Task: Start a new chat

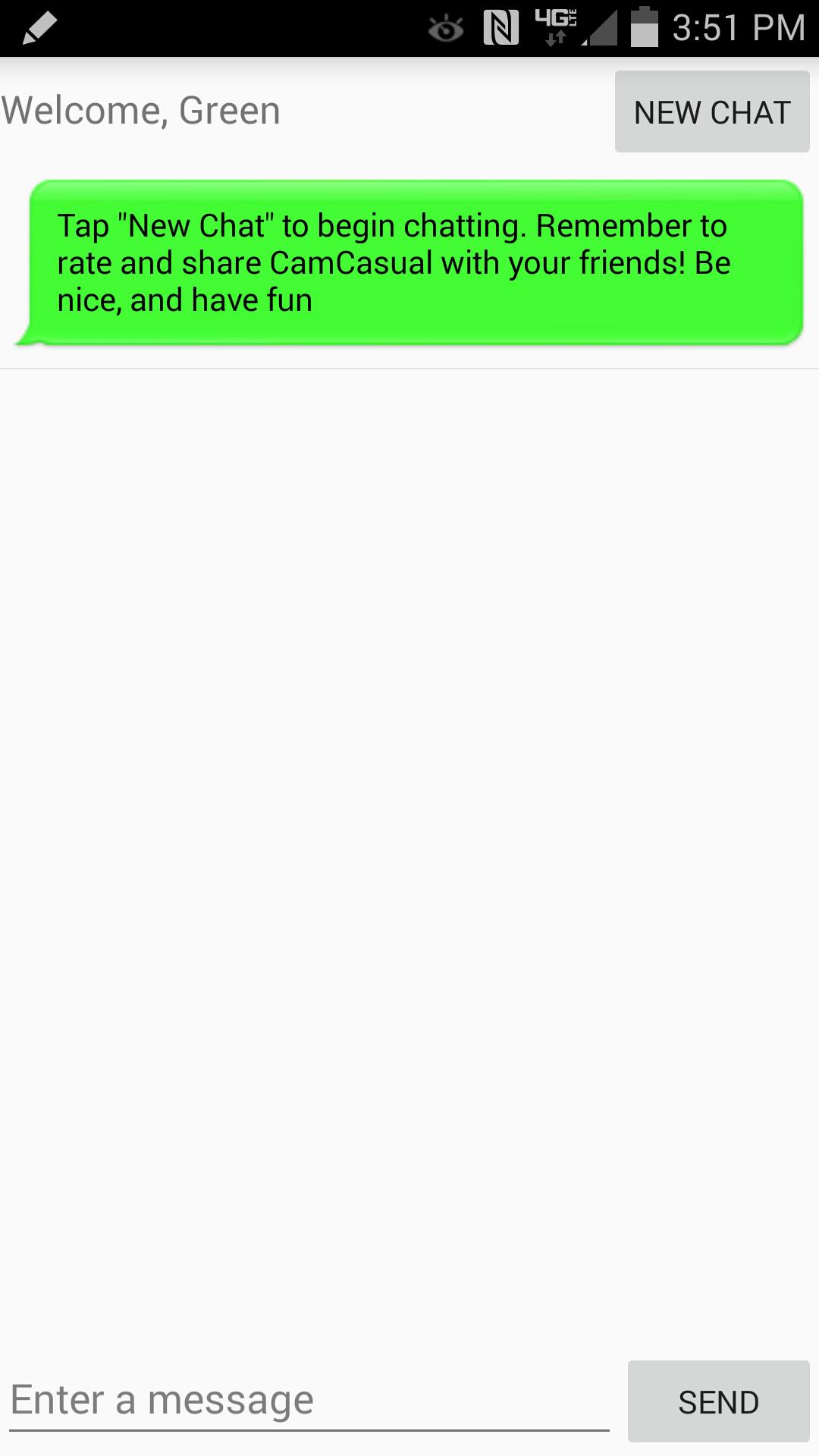Action: [712, 111]
